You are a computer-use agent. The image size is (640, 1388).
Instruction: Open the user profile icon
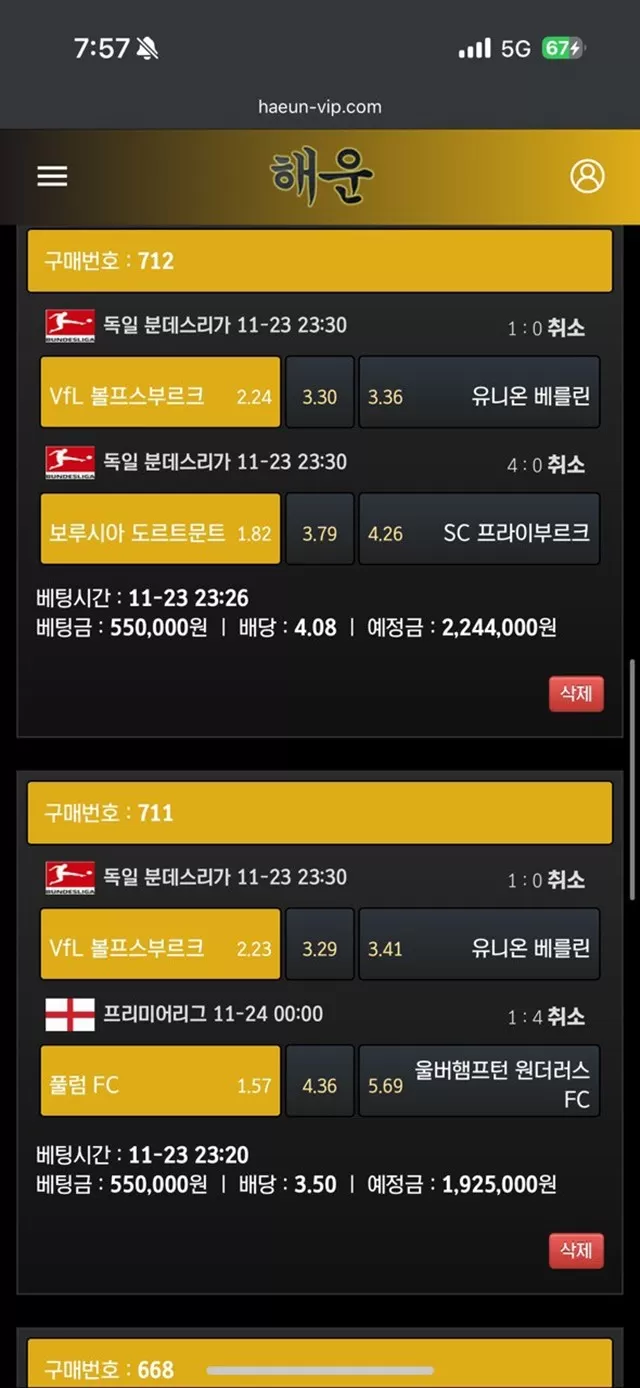click(587, 176)
